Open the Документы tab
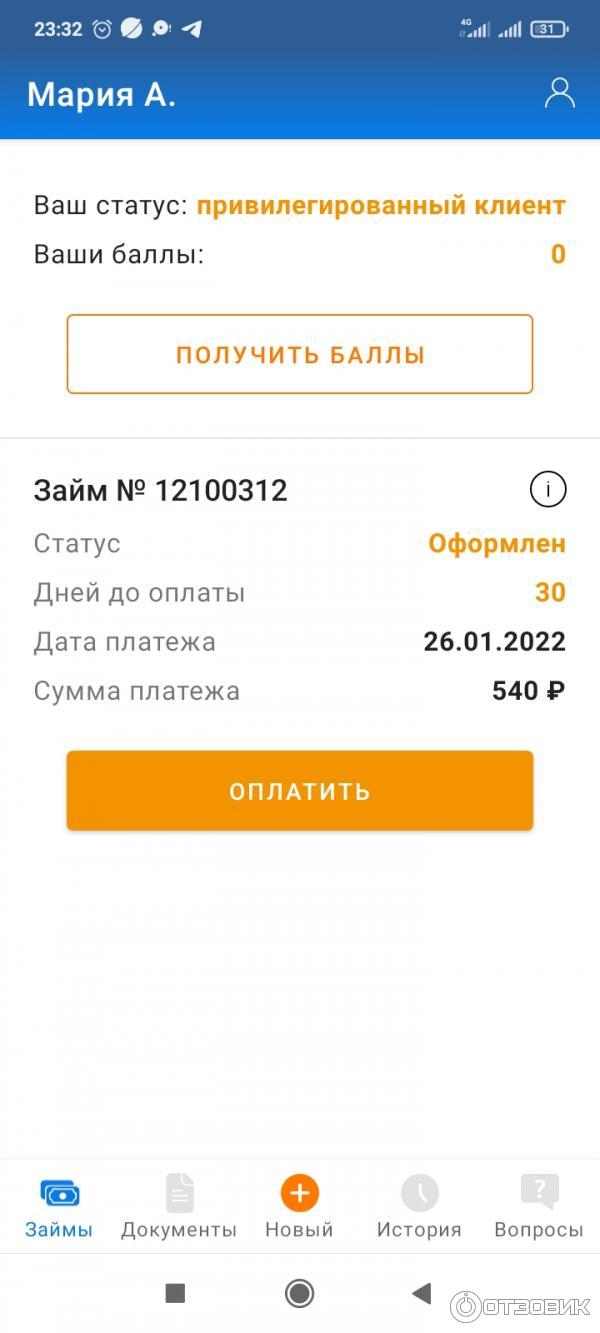Screen dimensions: 600x1333 (179, 1208)
